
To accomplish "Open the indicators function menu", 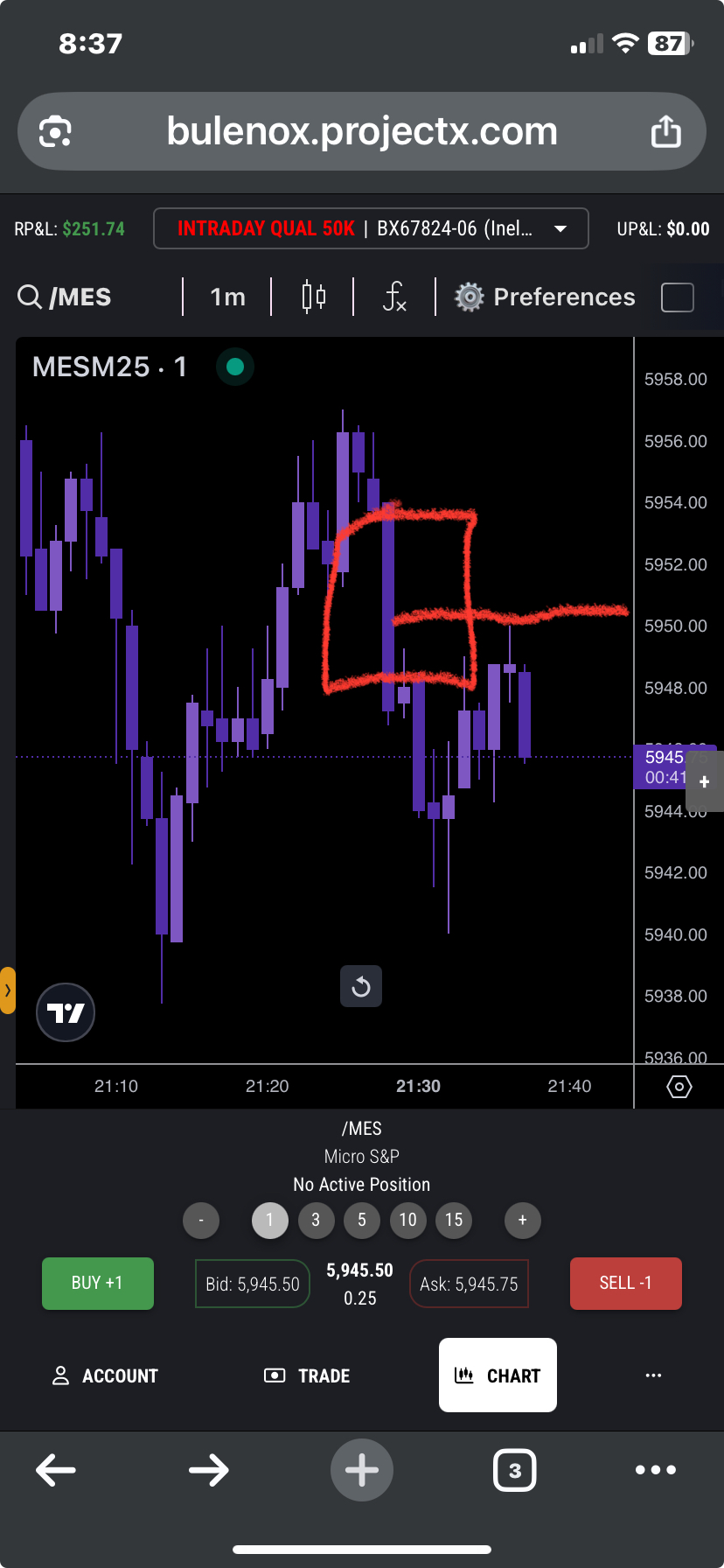I will click(394, 297).
